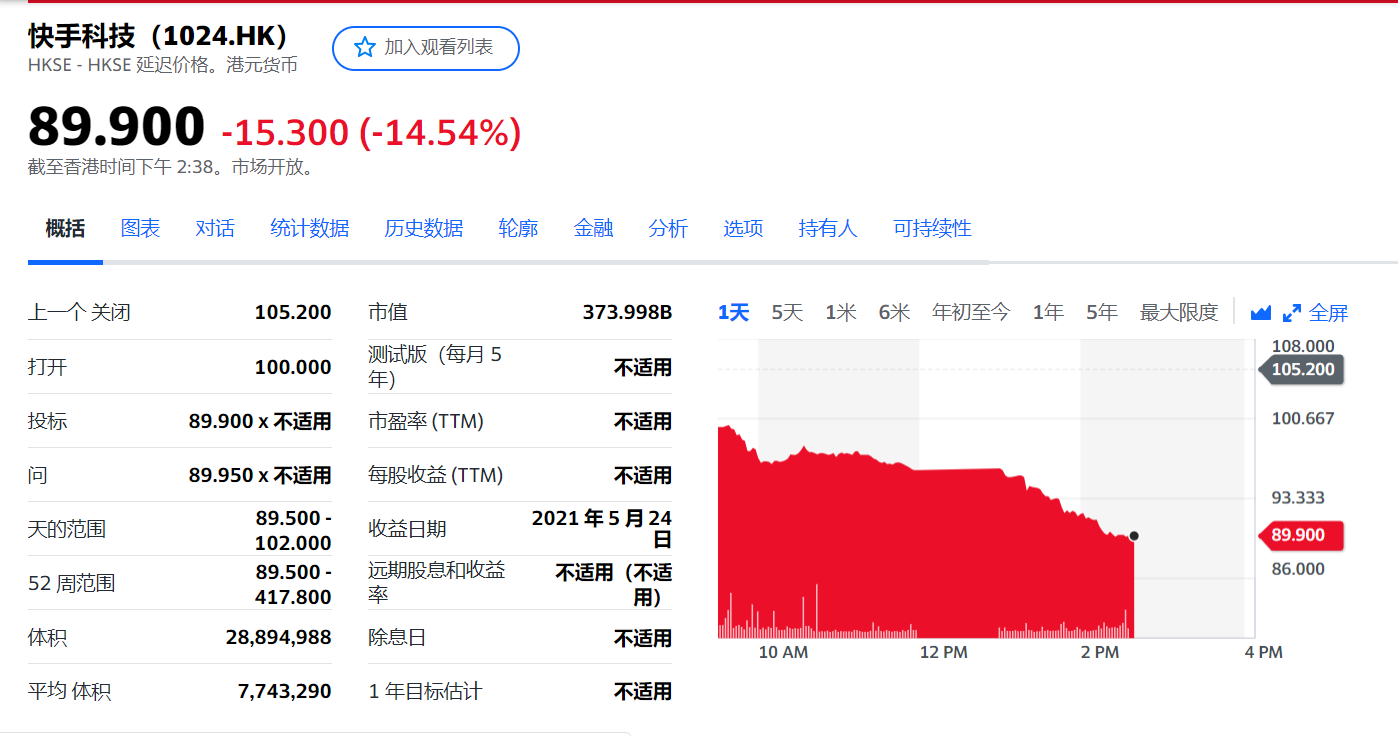Screen dimensions: 1398x736
Task: Show 年初至今 chart range
Action: 971,313
